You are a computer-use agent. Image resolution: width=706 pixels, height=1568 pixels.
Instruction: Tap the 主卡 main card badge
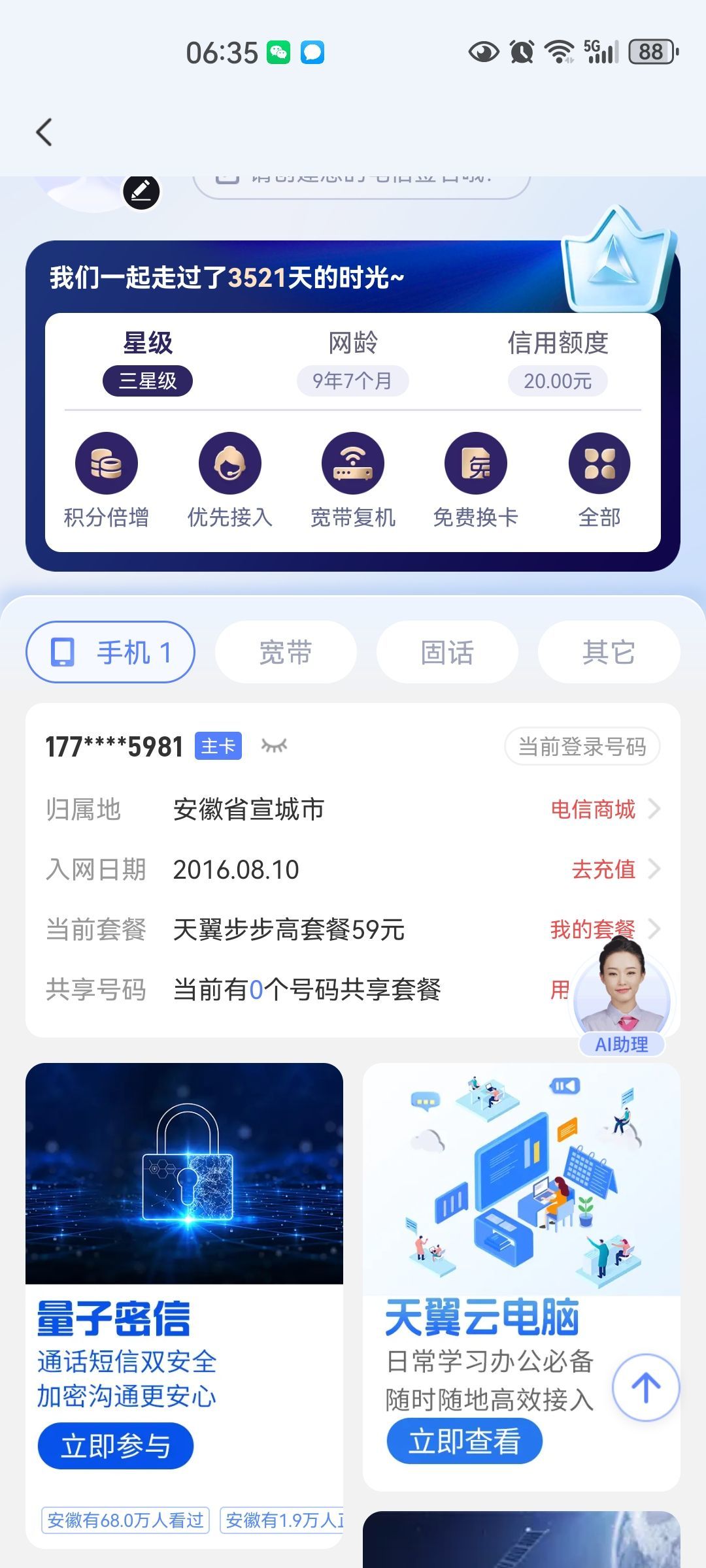[218, 745]
